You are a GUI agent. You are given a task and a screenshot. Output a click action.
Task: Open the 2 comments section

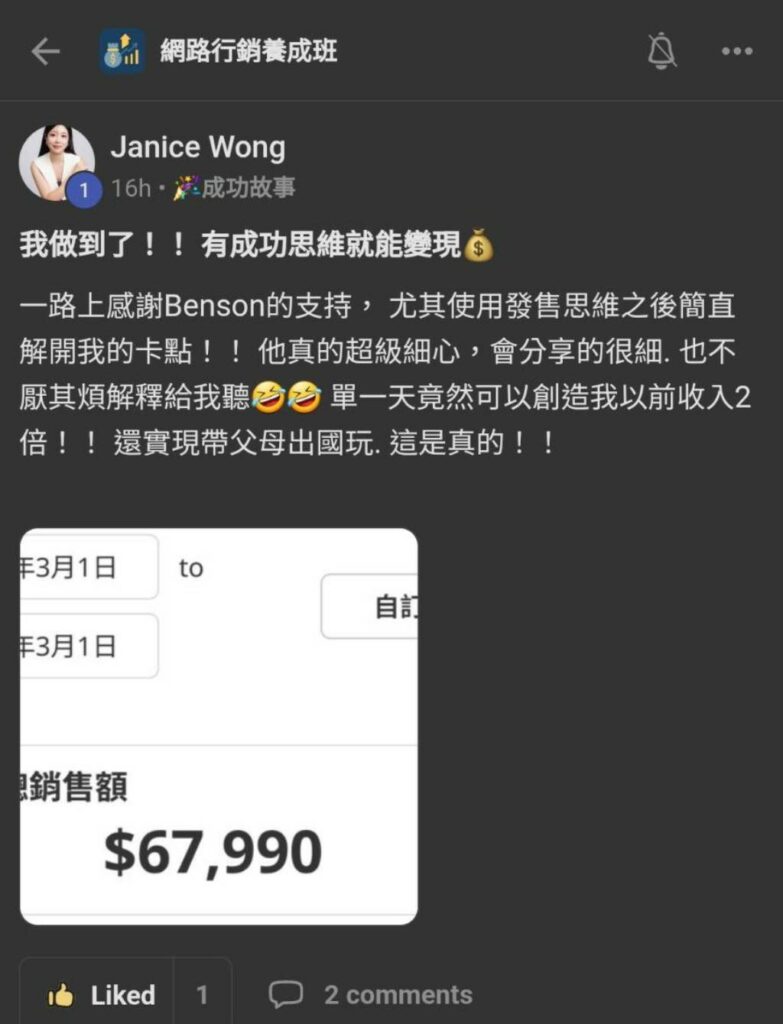click(x=371, y=994)
